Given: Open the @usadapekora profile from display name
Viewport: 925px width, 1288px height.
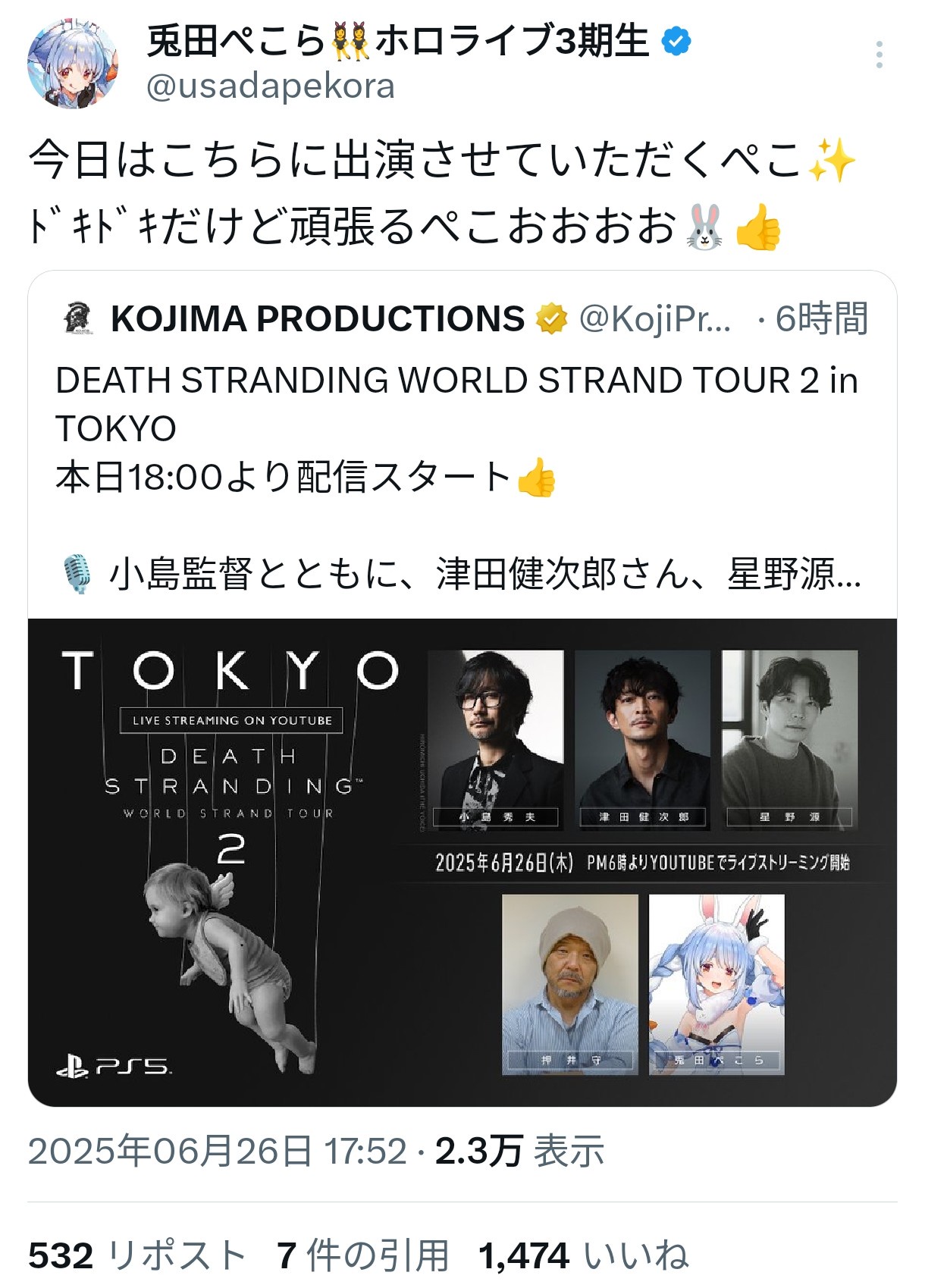Looking at the screenshot, I should (x=397, y=42).
